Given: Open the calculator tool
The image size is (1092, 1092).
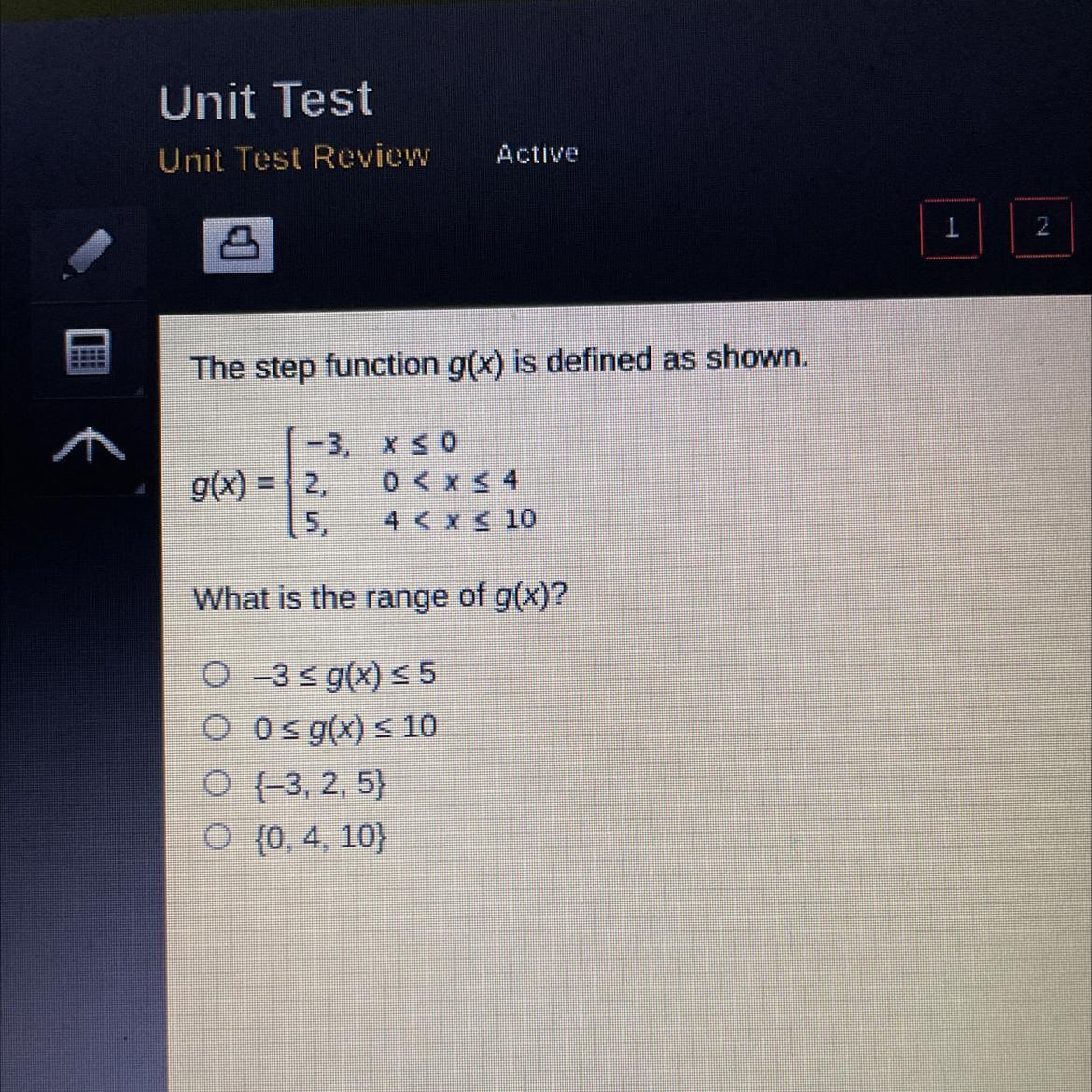Looking at the screenshot, I should click(89, 352).
